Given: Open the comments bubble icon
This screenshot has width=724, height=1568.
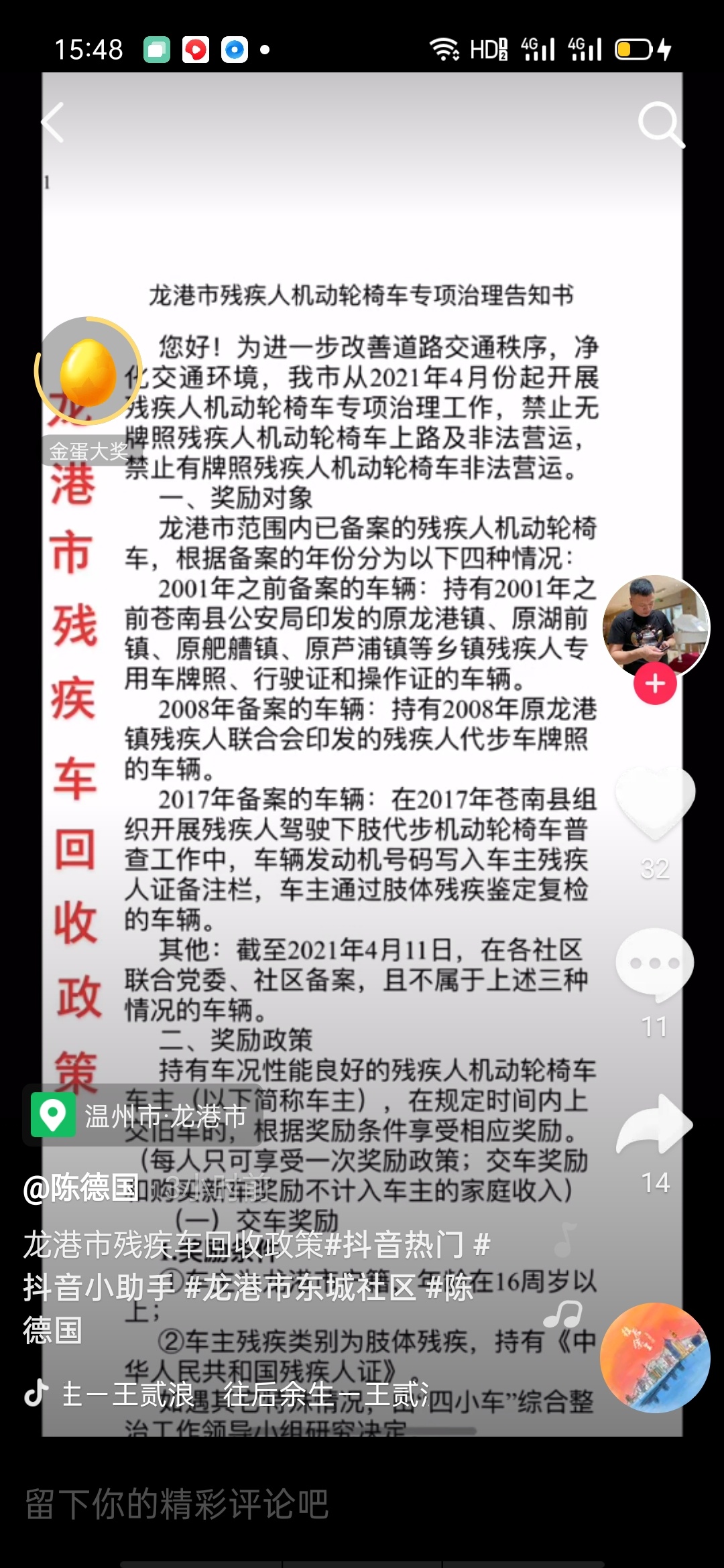Looking at the screenshot, I should [655, 964].
